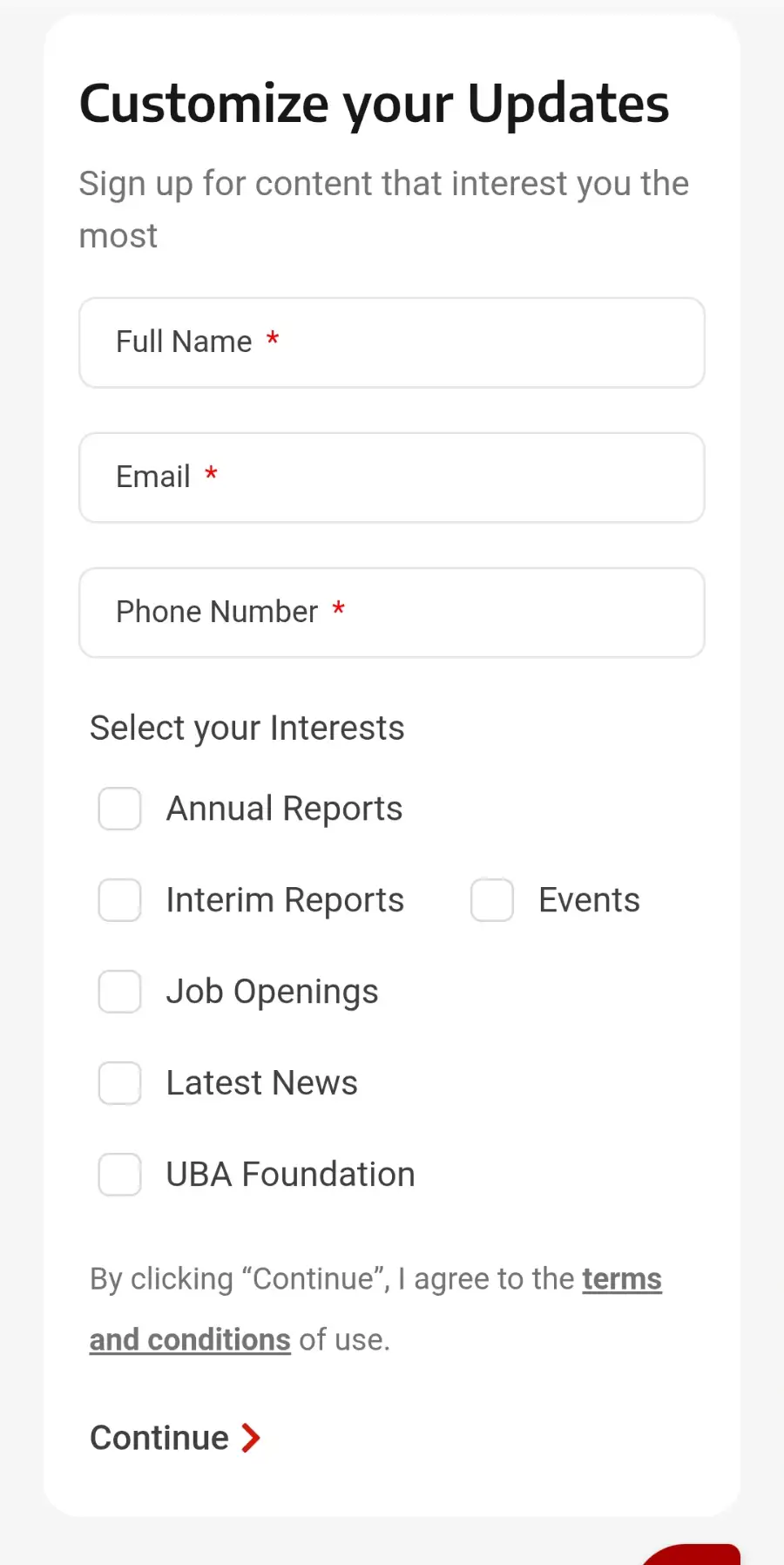This screenshot has width=784, height=1565.
Task: Check the UBA Foundation option
Action: click(x=120, y=1175)
